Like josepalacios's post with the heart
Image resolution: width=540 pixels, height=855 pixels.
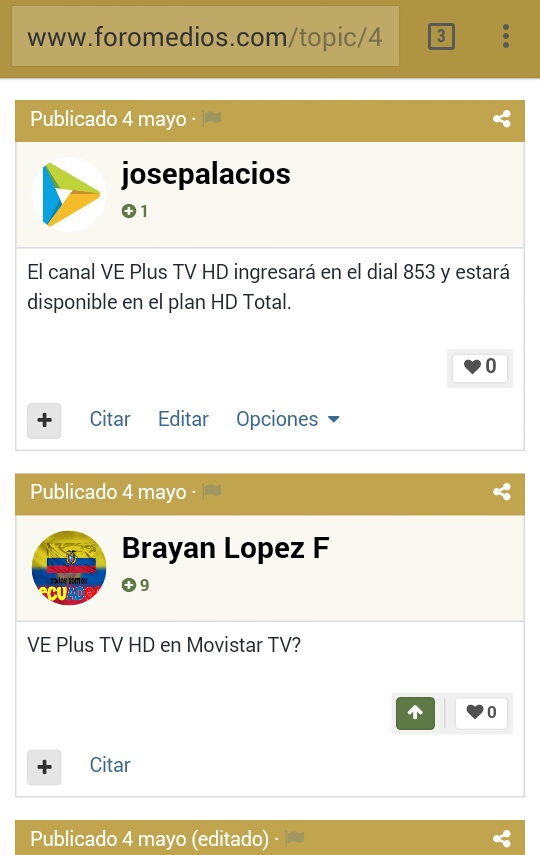point(480,367)
